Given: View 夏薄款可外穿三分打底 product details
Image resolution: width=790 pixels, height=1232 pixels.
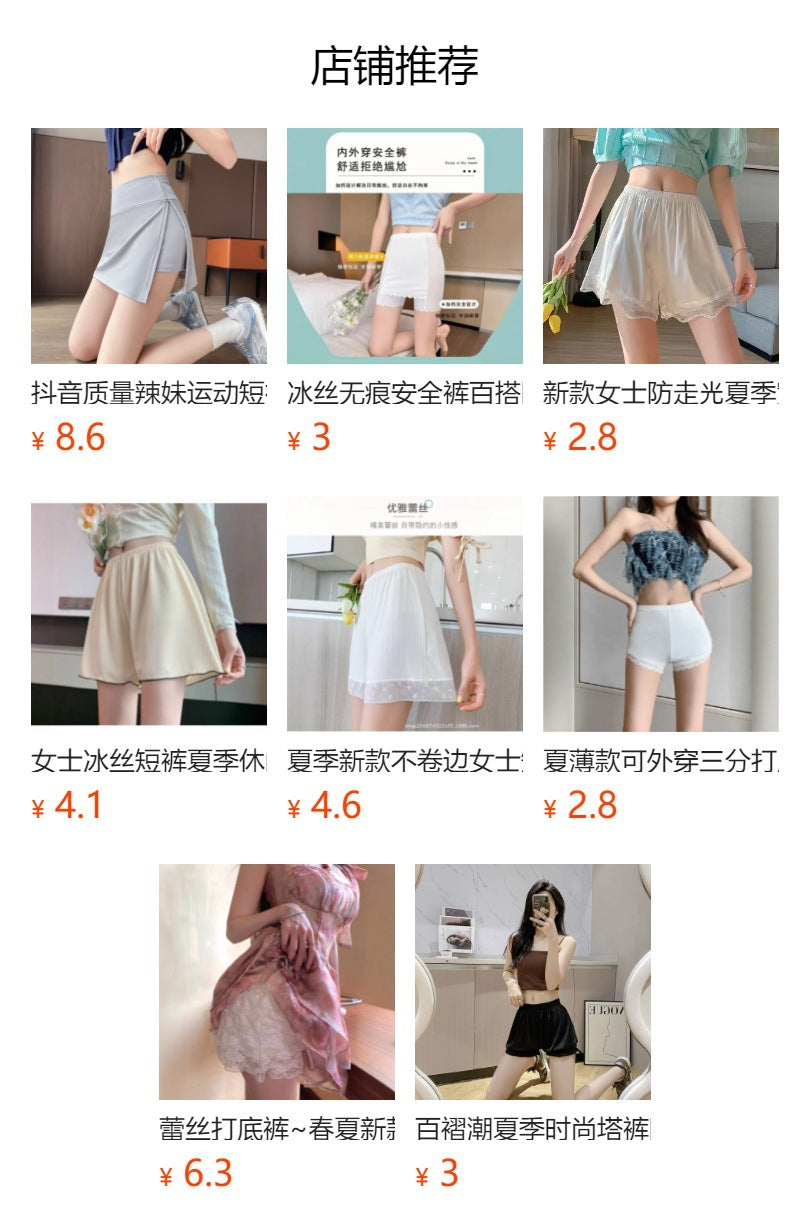Looking at the screenshot, I should tap(661, 614).
